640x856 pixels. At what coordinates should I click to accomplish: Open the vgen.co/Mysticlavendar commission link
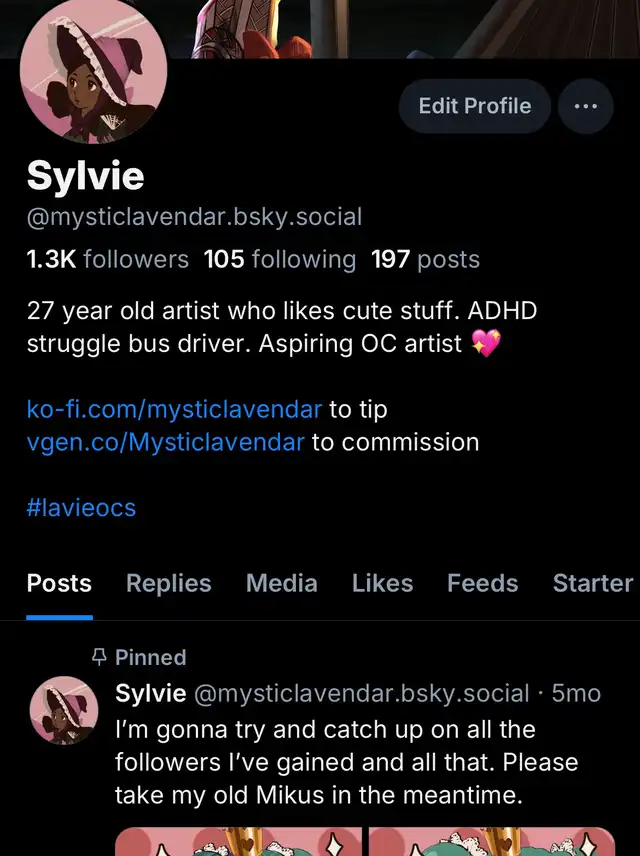(x=165, y=442)
